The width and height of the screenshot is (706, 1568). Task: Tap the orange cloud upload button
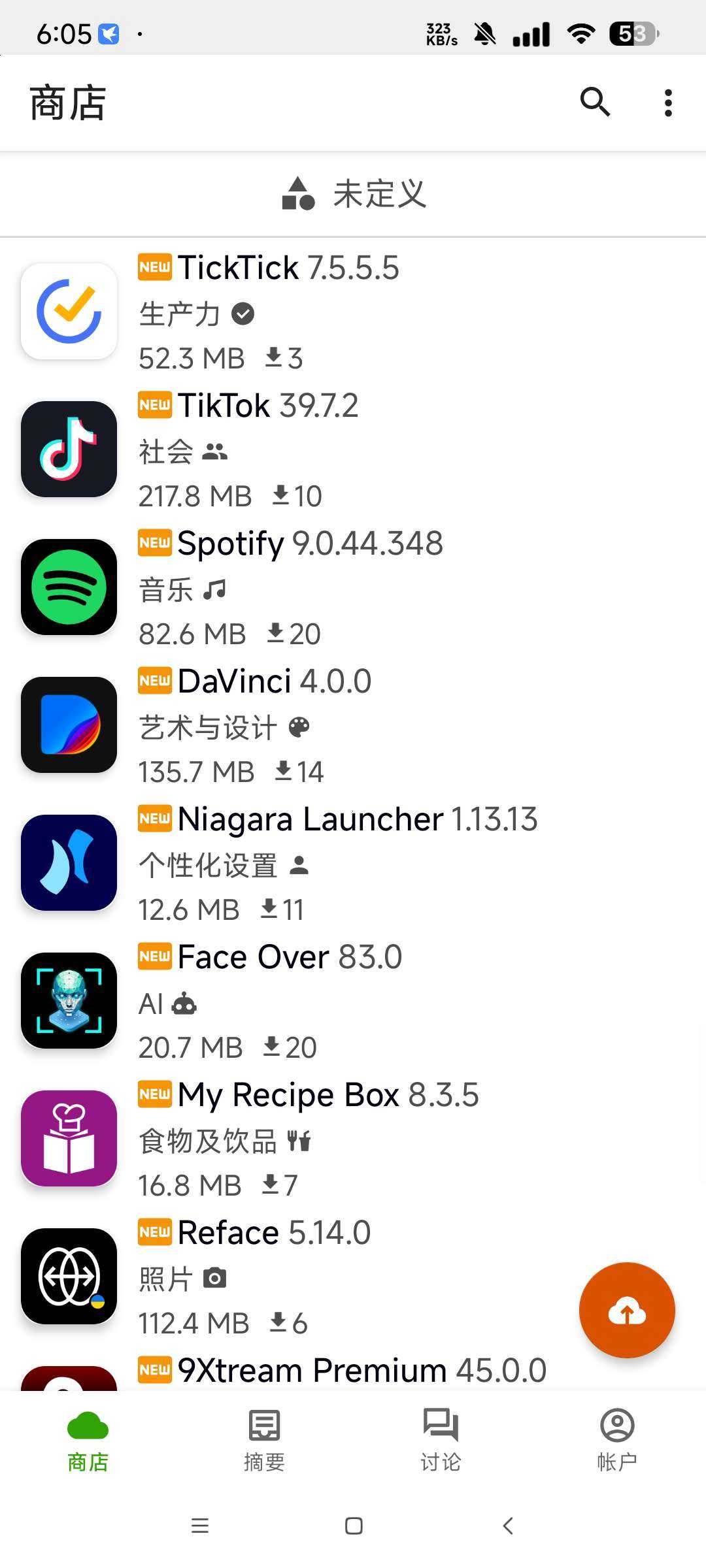626,1310
